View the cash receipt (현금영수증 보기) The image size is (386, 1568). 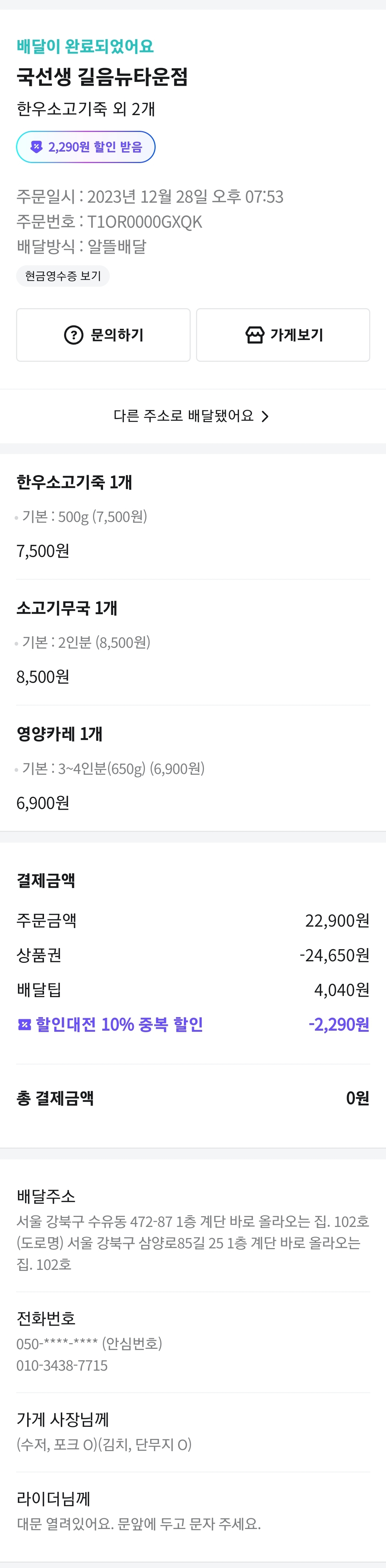pos(63,276)
